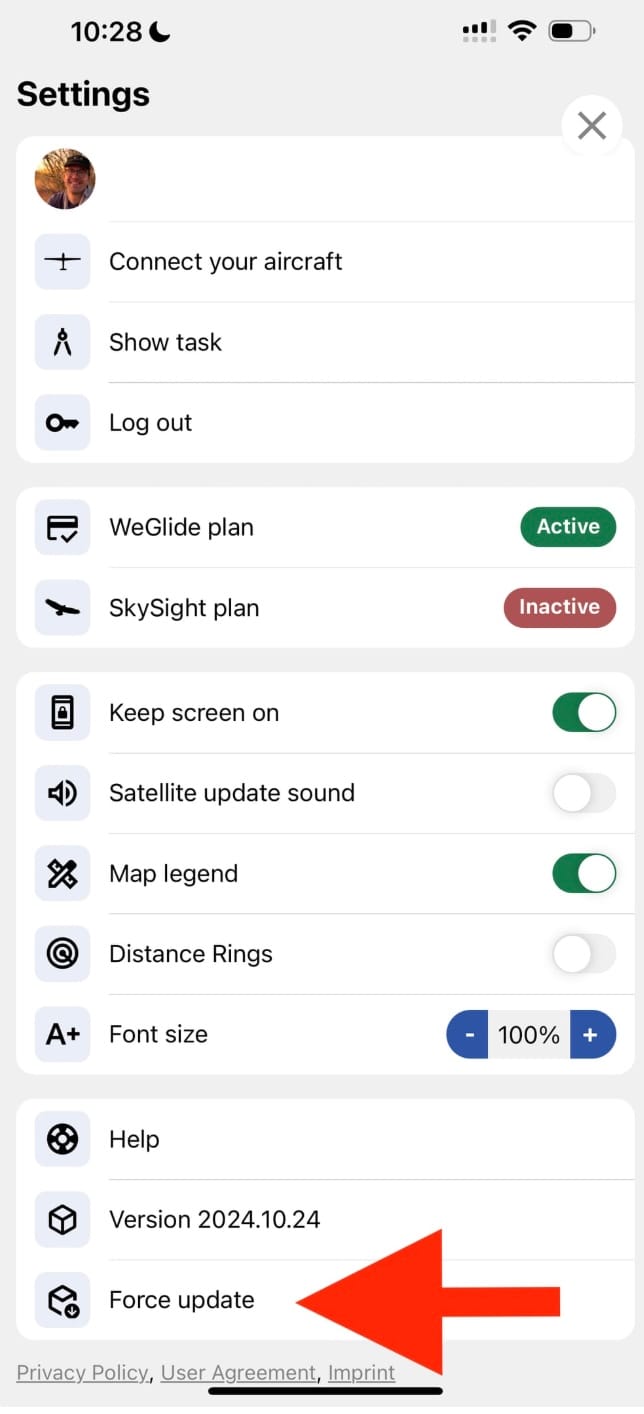Log out of the account

(325, 422)
